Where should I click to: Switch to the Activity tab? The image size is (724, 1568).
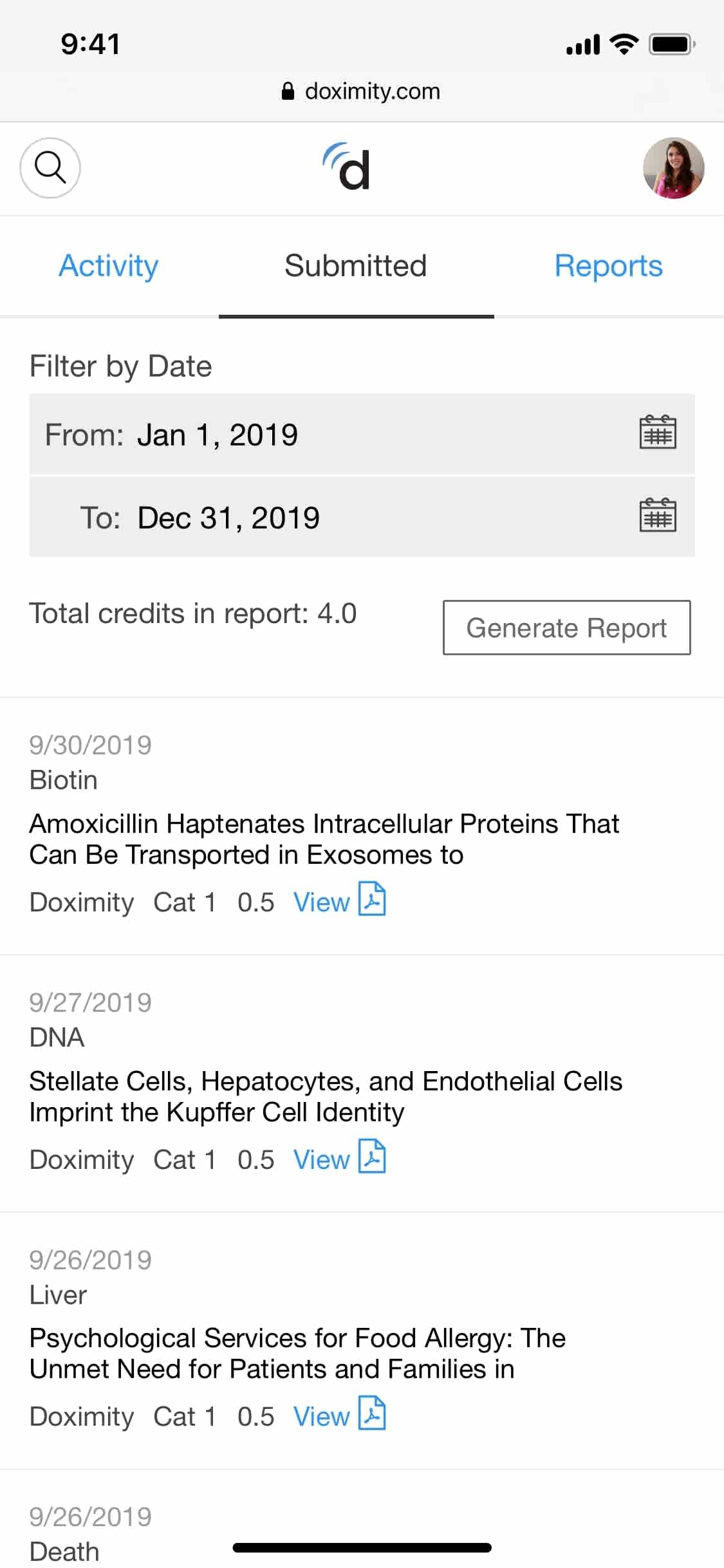pos(109,266)
